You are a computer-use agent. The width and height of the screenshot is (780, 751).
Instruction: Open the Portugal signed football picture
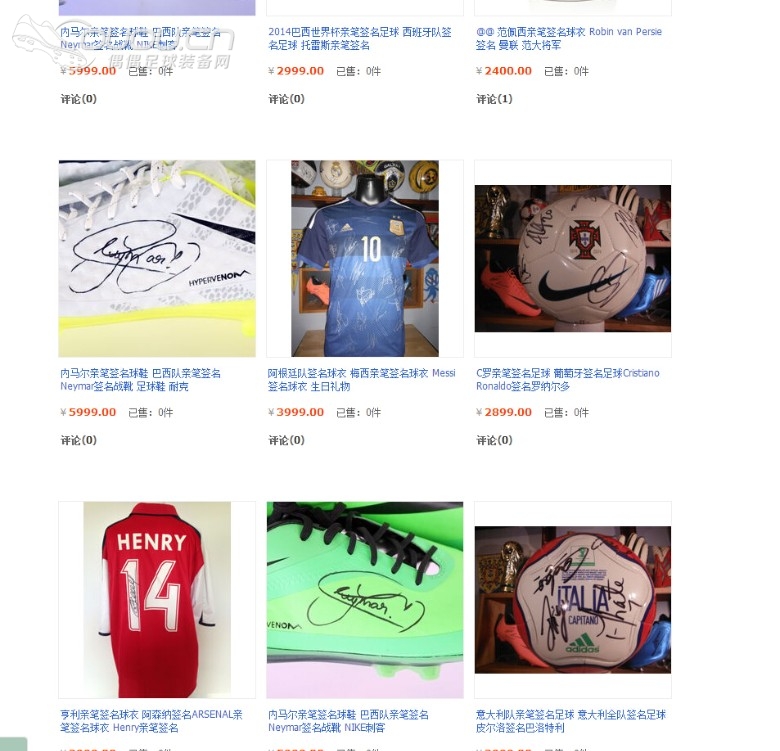pyautogui.click(x=572, y=258)
